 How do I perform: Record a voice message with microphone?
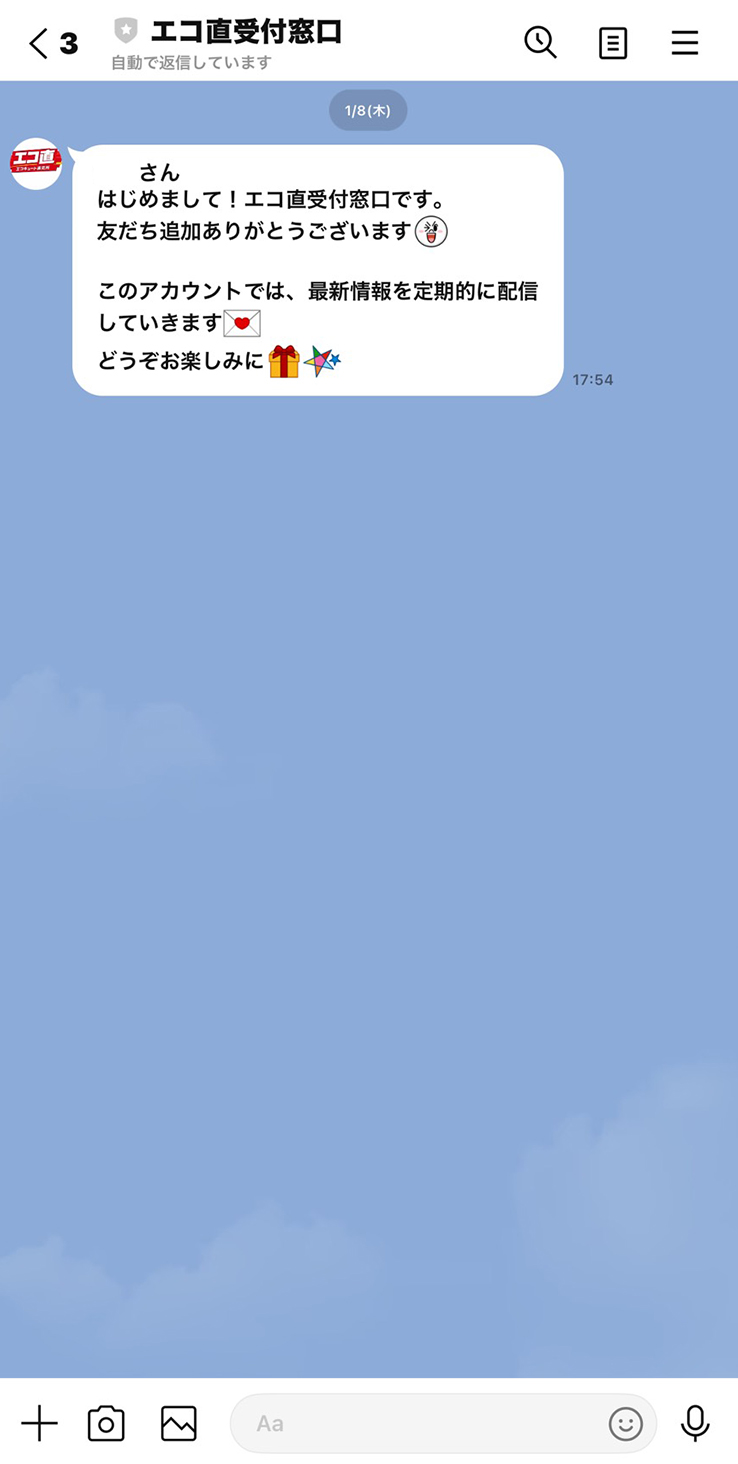(x=695, y=1423)
